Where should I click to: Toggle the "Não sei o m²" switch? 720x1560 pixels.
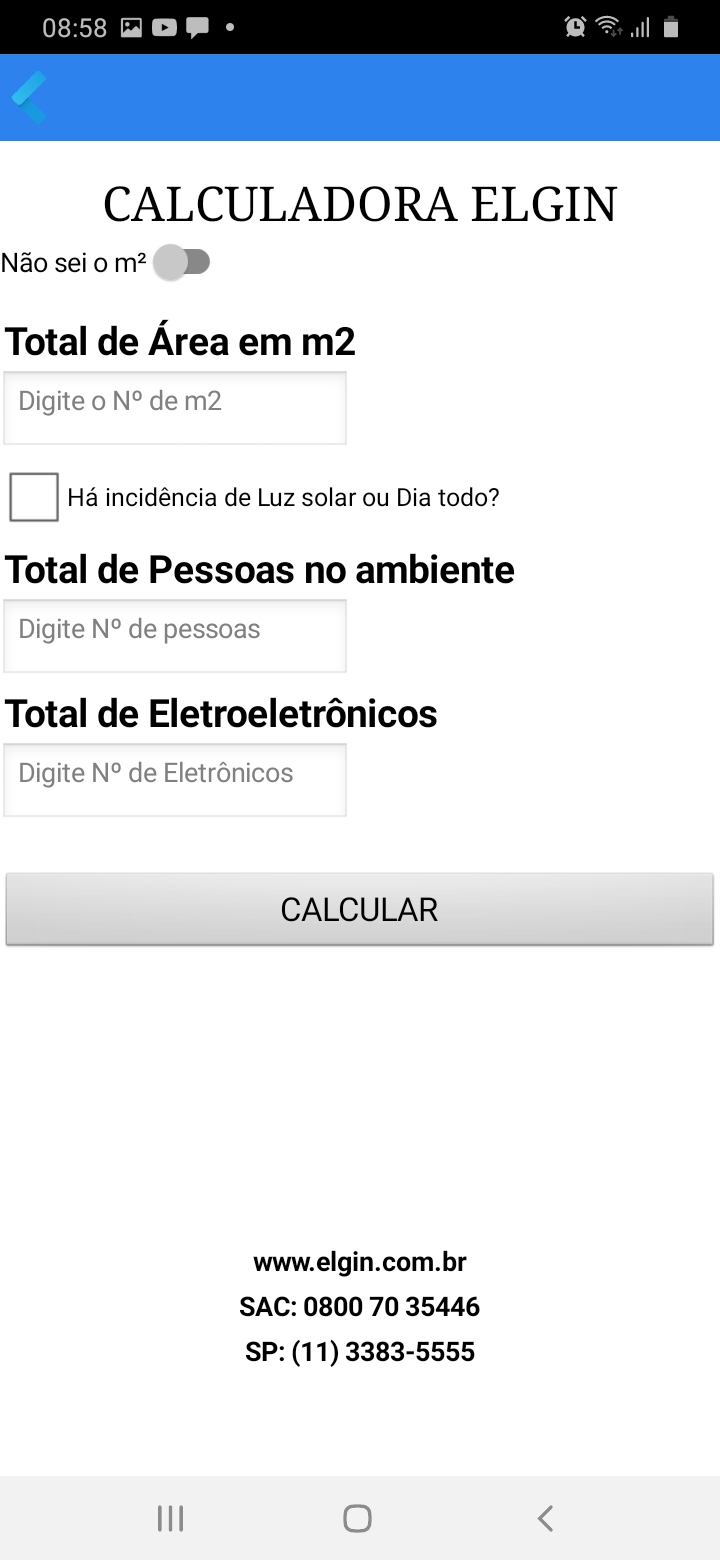[x=182, y=263]
